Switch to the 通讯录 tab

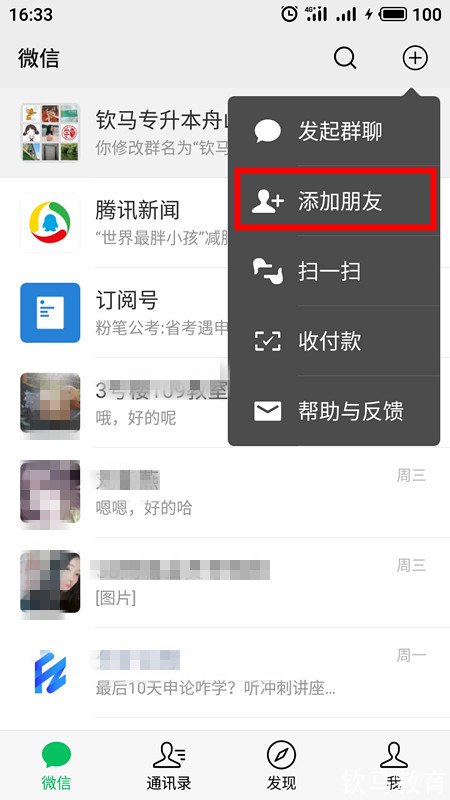tap(169, 765)
